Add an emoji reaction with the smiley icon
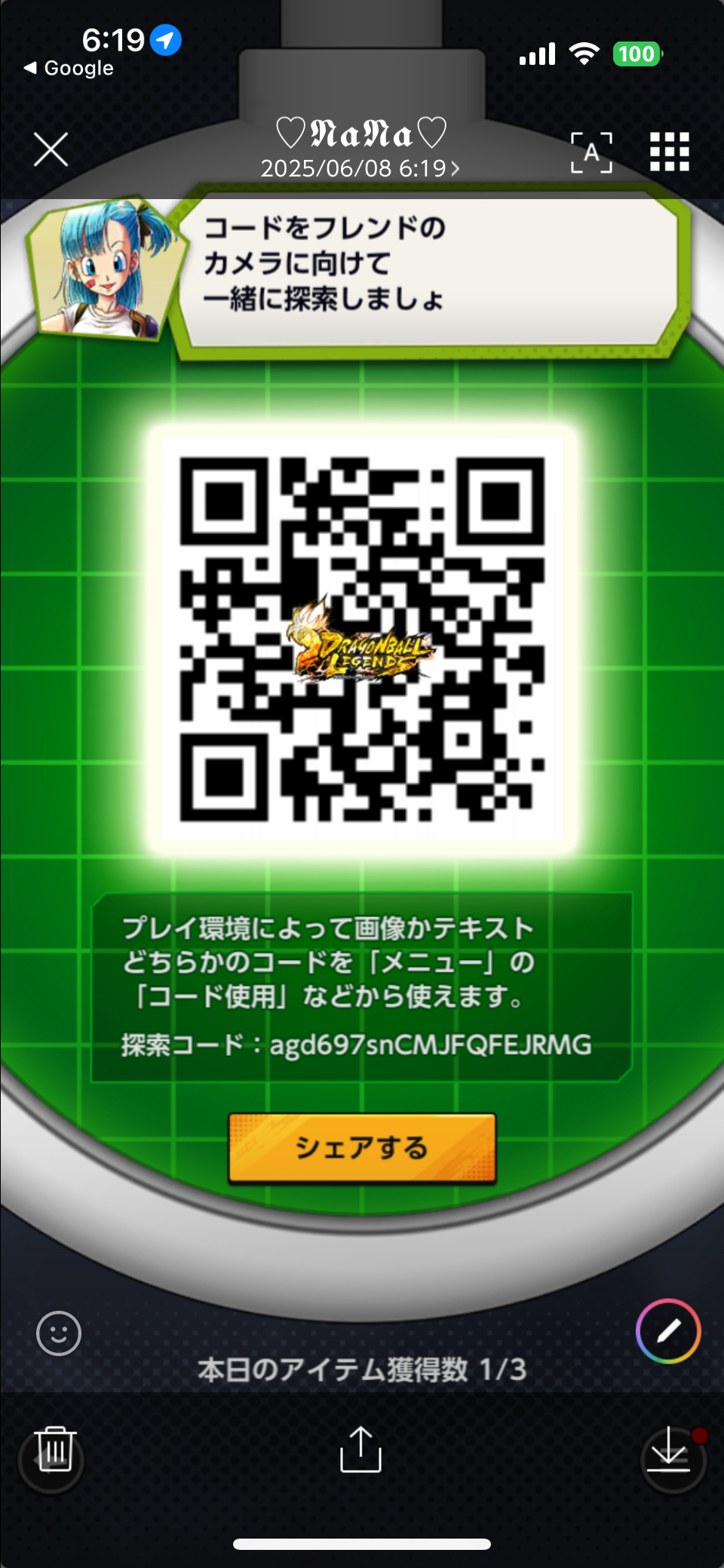Image resolution: width=724 pixels, height=1568 pixels. point(59,1333)
